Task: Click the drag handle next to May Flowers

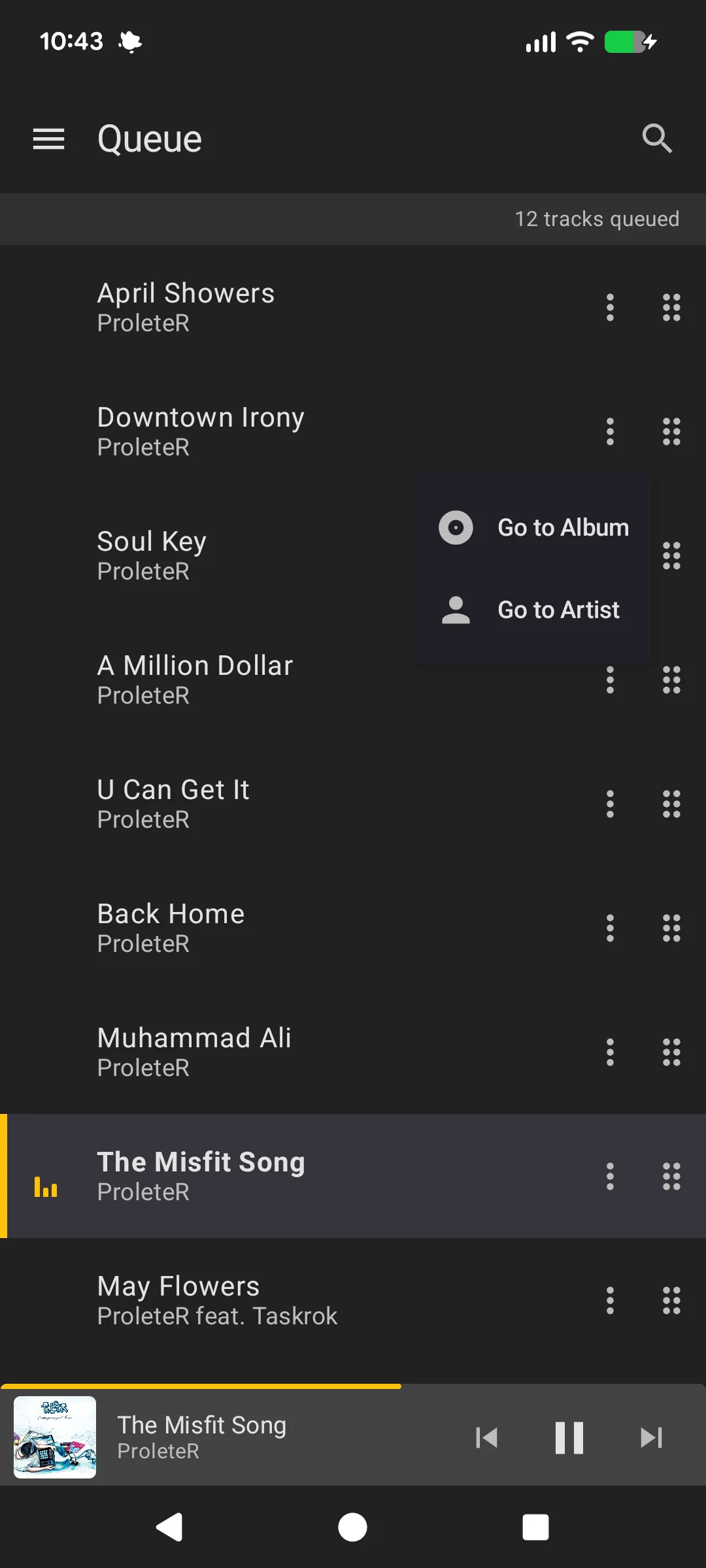Action: 671,1301
